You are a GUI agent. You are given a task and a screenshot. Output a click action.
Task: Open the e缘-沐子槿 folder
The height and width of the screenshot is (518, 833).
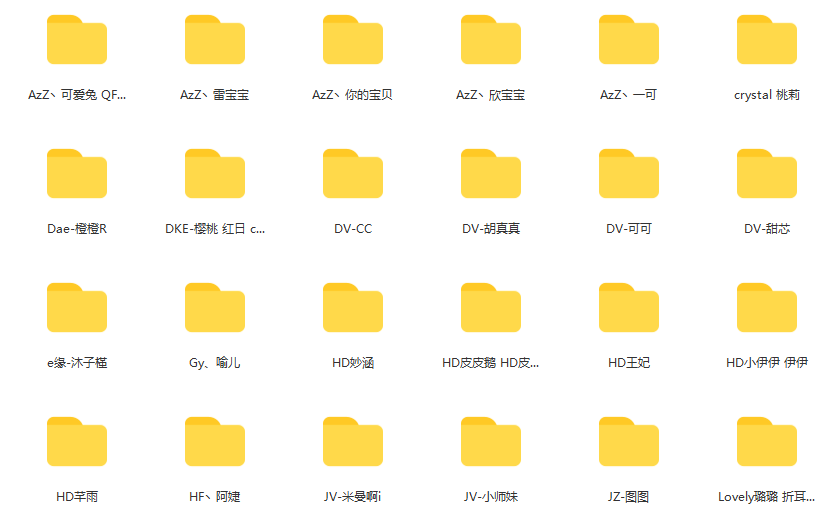[77, 310]
